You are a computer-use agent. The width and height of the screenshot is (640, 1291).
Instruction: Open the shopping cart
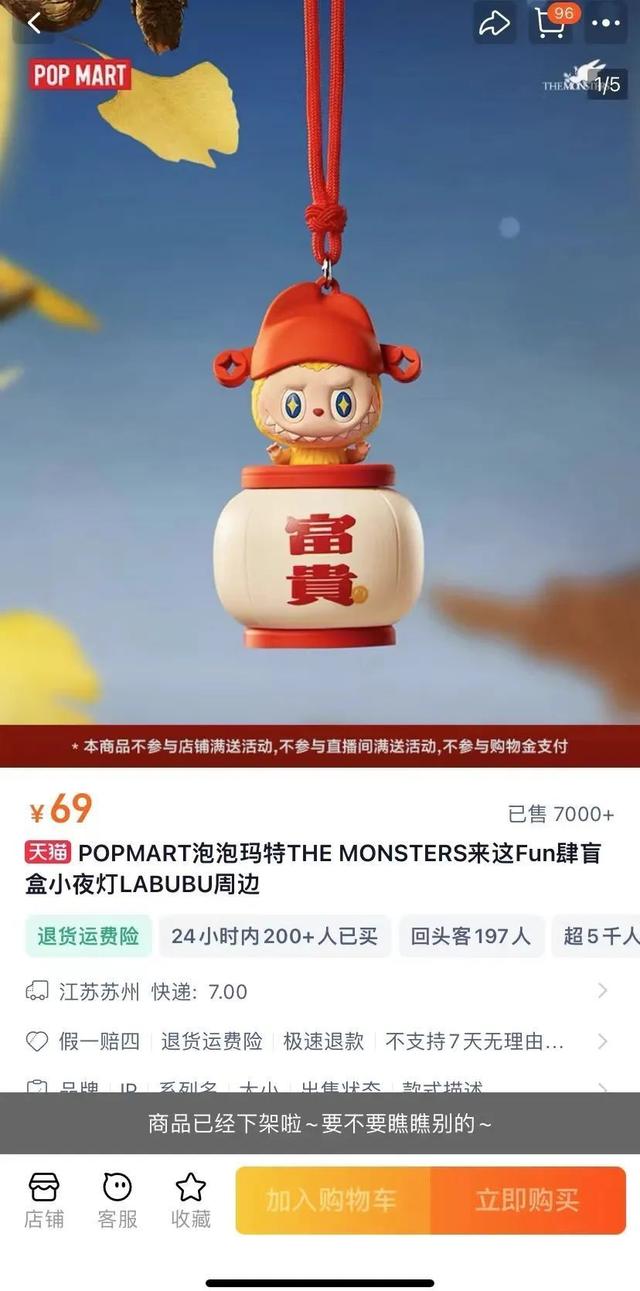(x=550, y=22)
